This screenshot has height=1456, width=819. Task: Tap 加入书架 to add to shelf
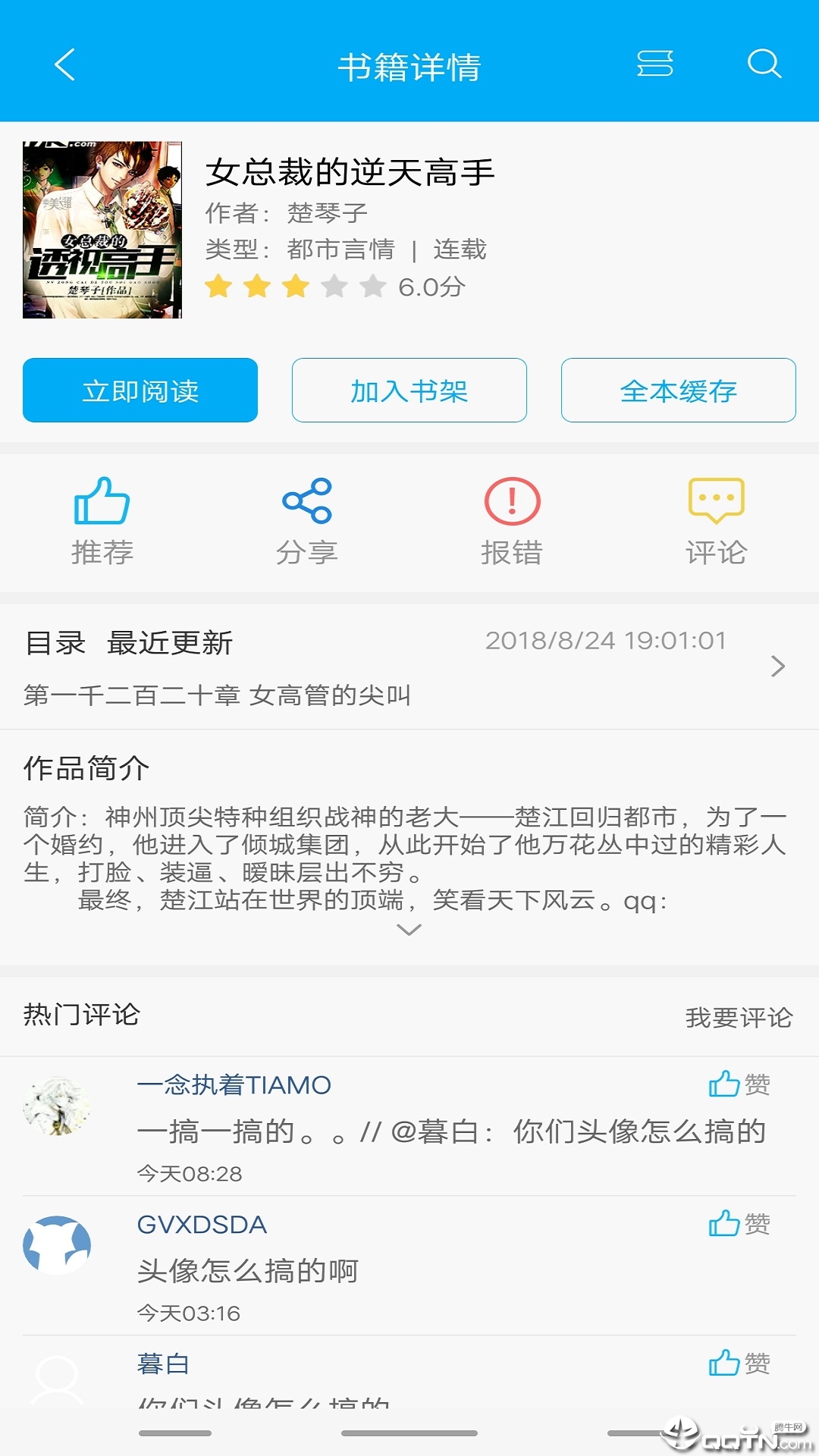408,390
